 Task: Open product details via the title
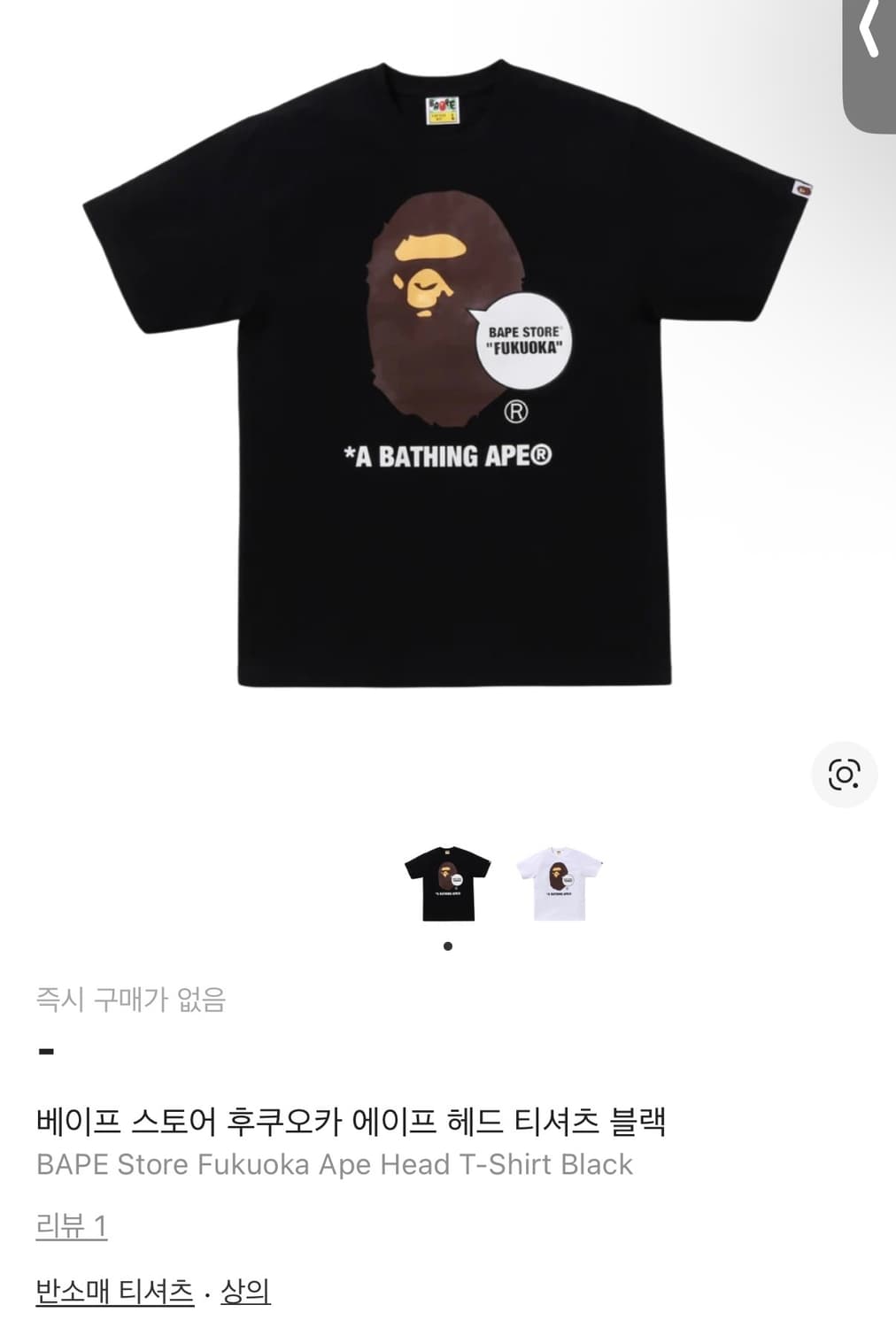352,1120
